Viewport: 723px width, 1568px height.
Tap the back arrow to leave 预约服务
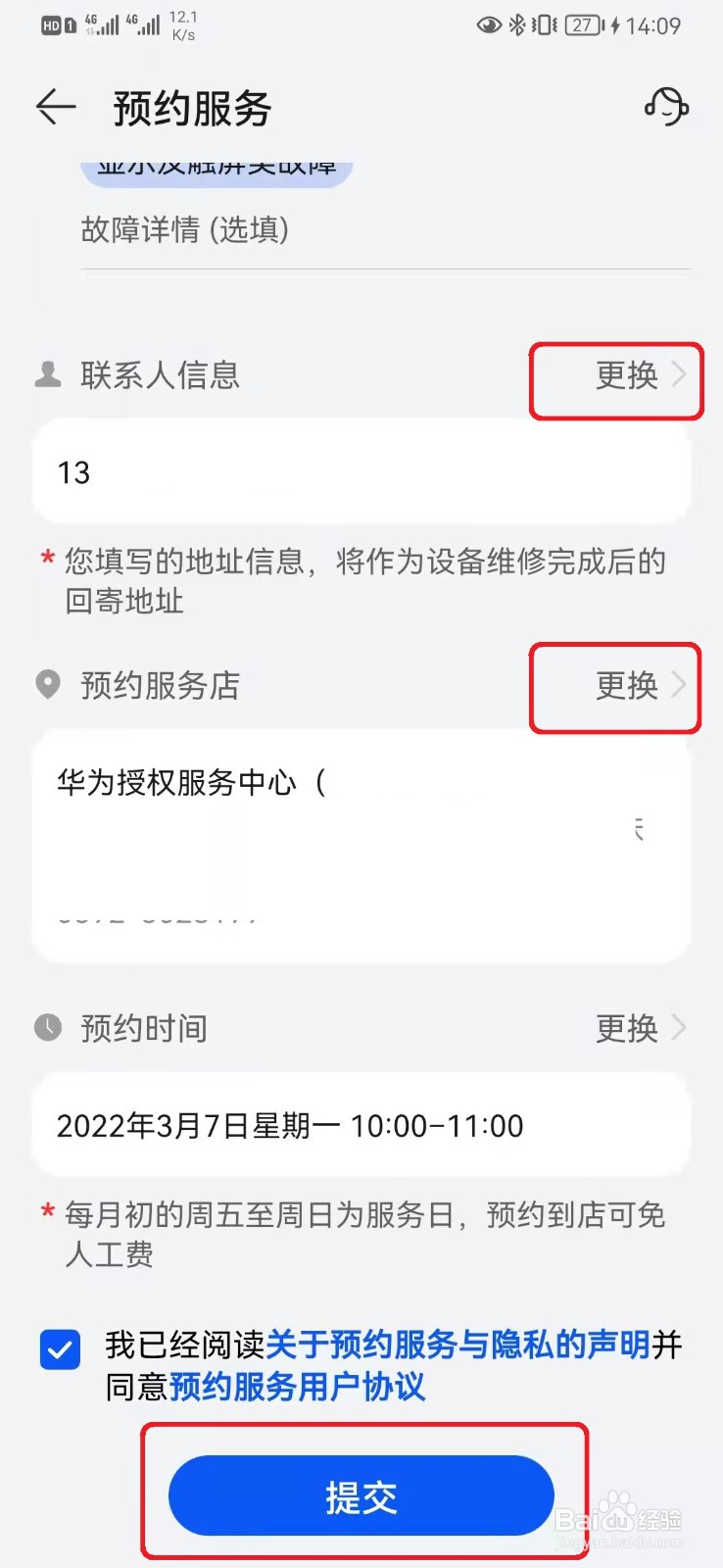55,108
